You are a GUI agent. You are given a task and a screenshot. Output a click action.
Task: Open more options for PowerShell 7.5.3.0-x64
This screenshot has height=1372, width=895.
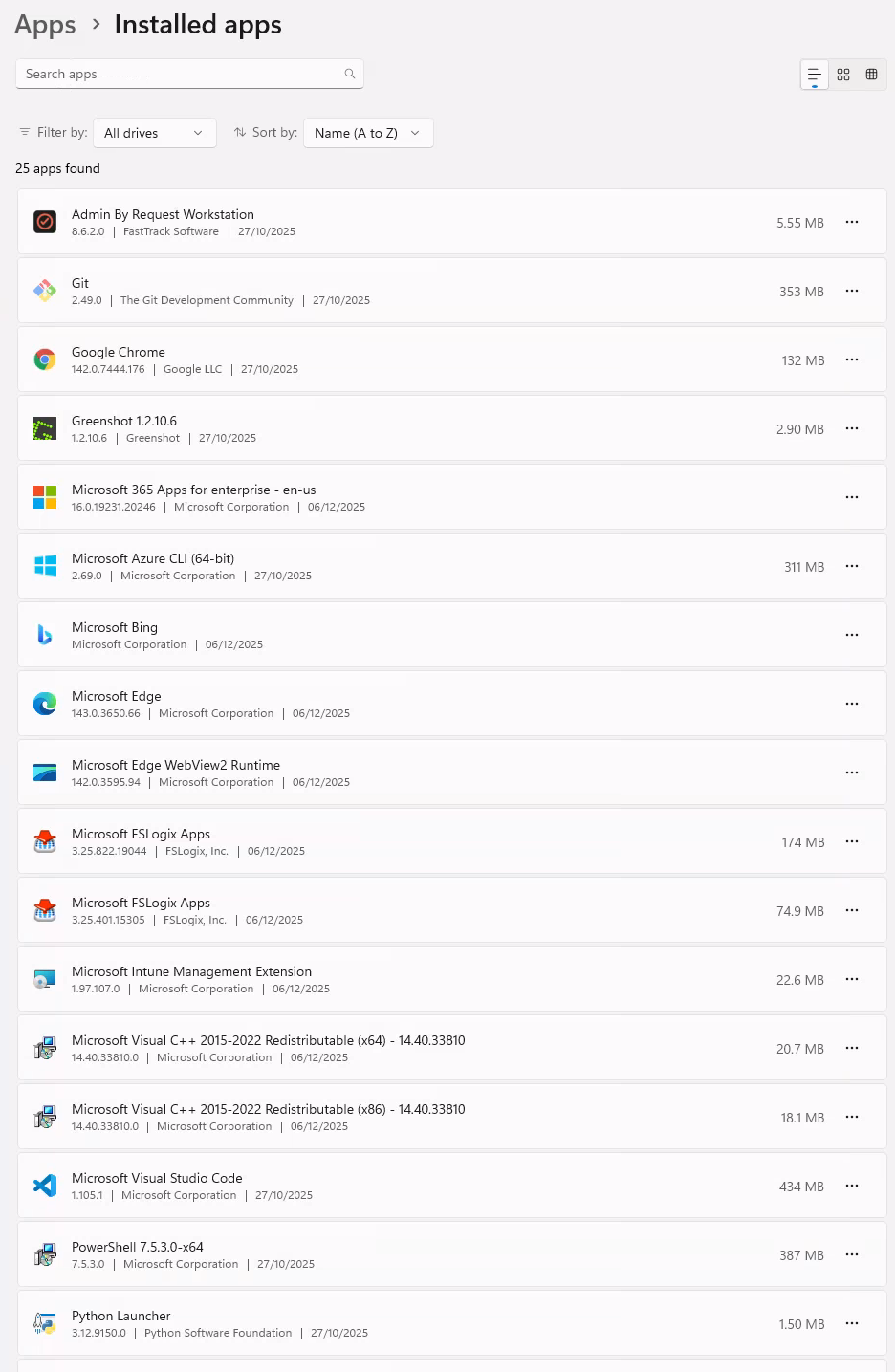click(852, 1254)
